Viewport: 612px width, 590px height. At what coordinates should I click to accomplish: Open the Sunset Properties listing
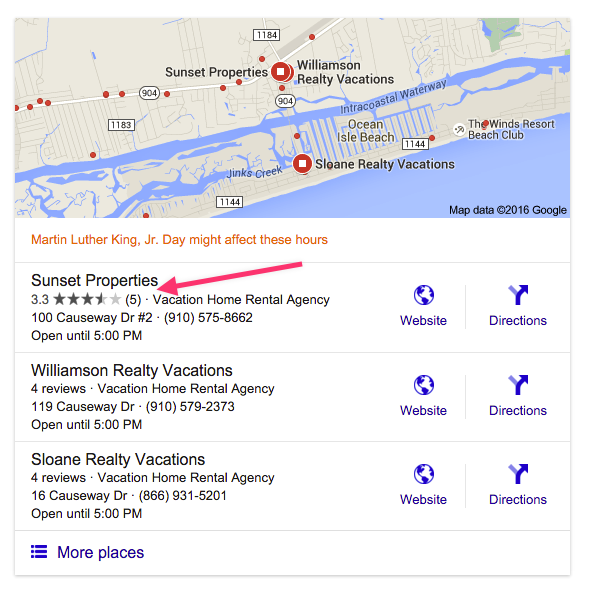click(x=95, y=281)
